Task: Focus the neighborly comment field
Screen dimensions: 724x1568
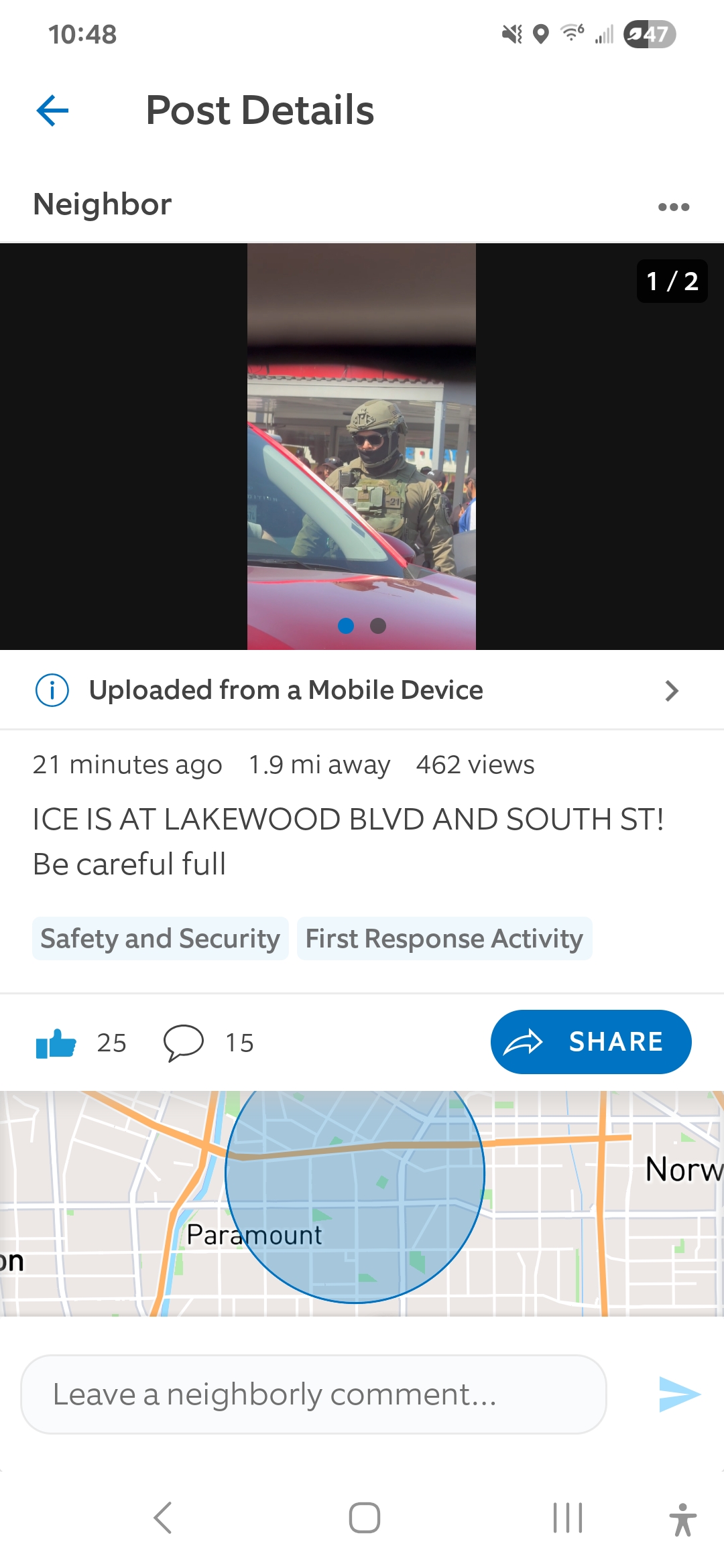Action: 314,1394
